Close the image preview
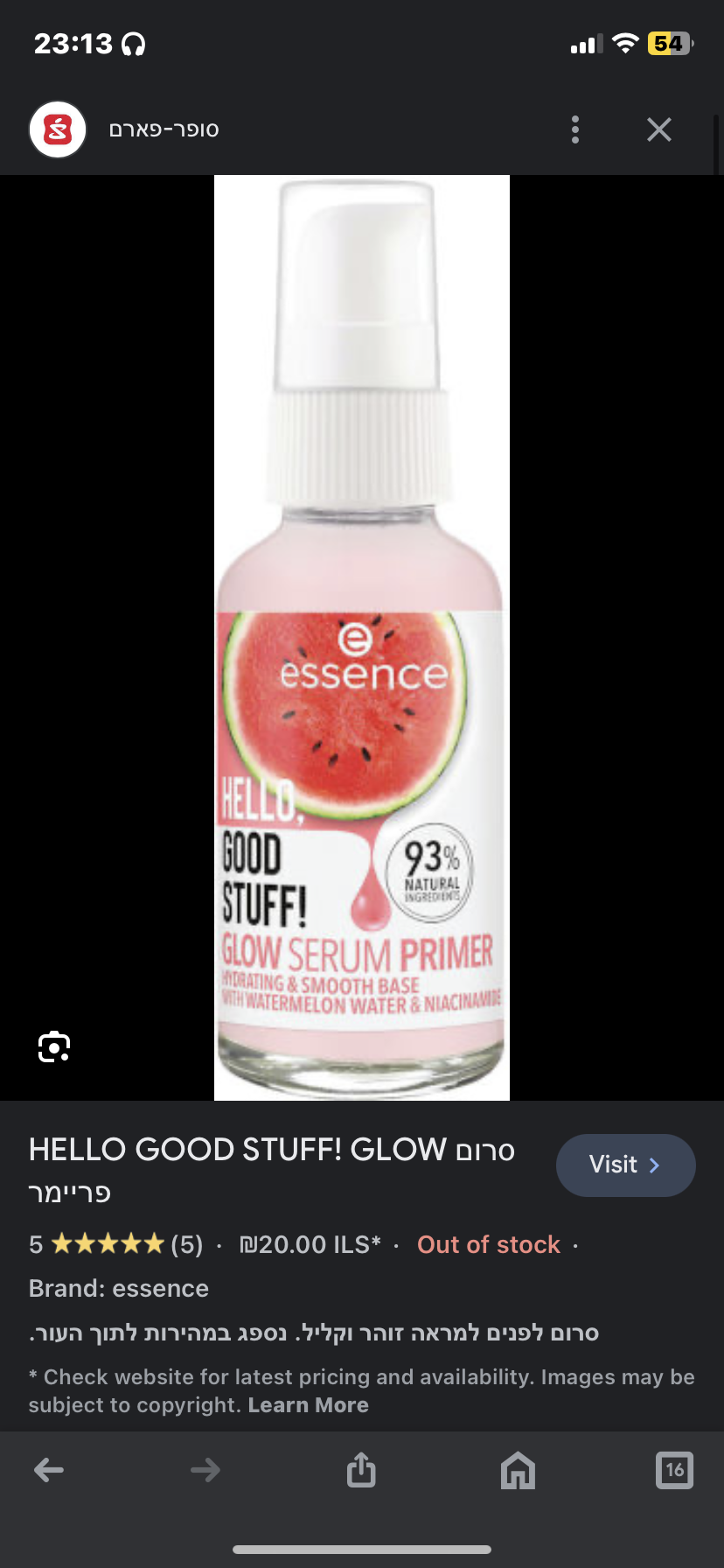Viewport: 724px width, 1568px height. (x=659, y=129)
